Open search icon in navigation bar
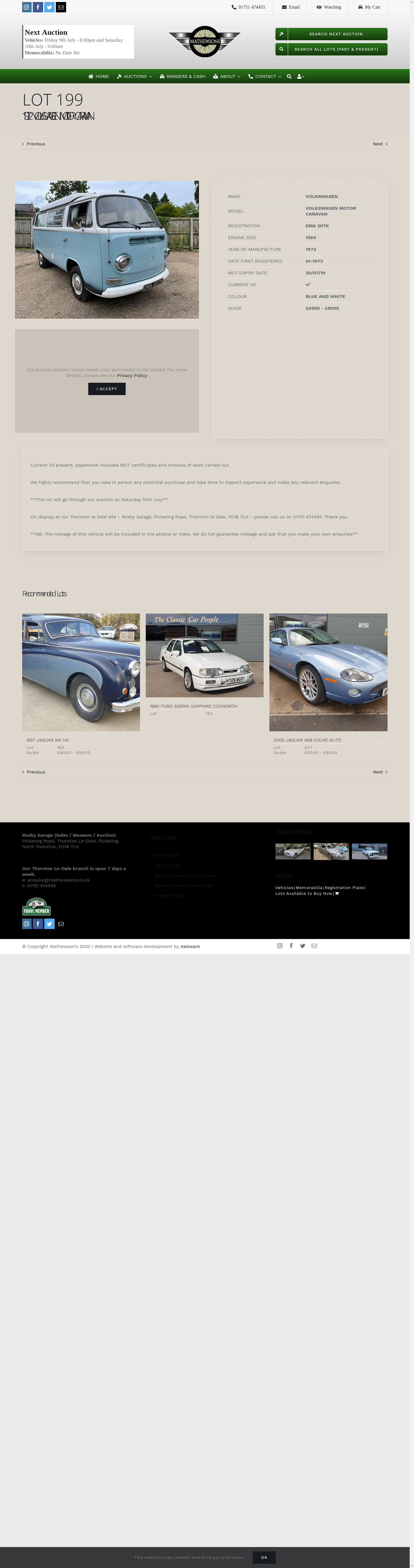Screen dimensions: 414x1568 (289, 77)
